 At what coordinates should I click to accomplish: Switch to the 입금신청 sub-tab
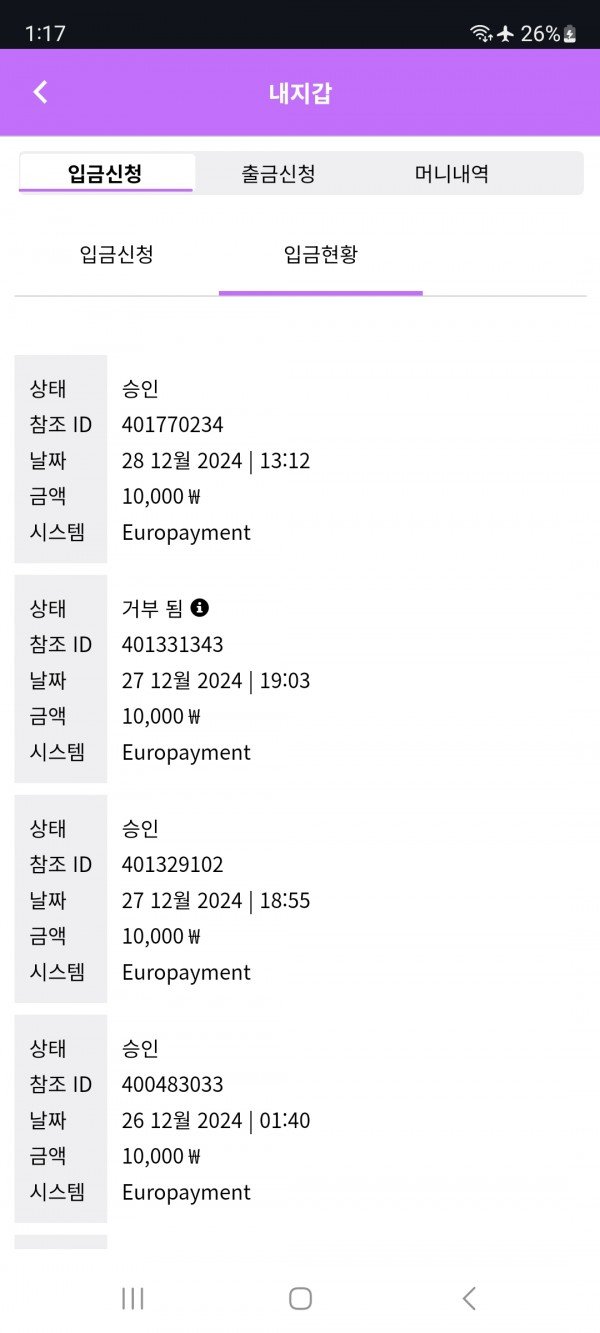(x=117, y=254)
